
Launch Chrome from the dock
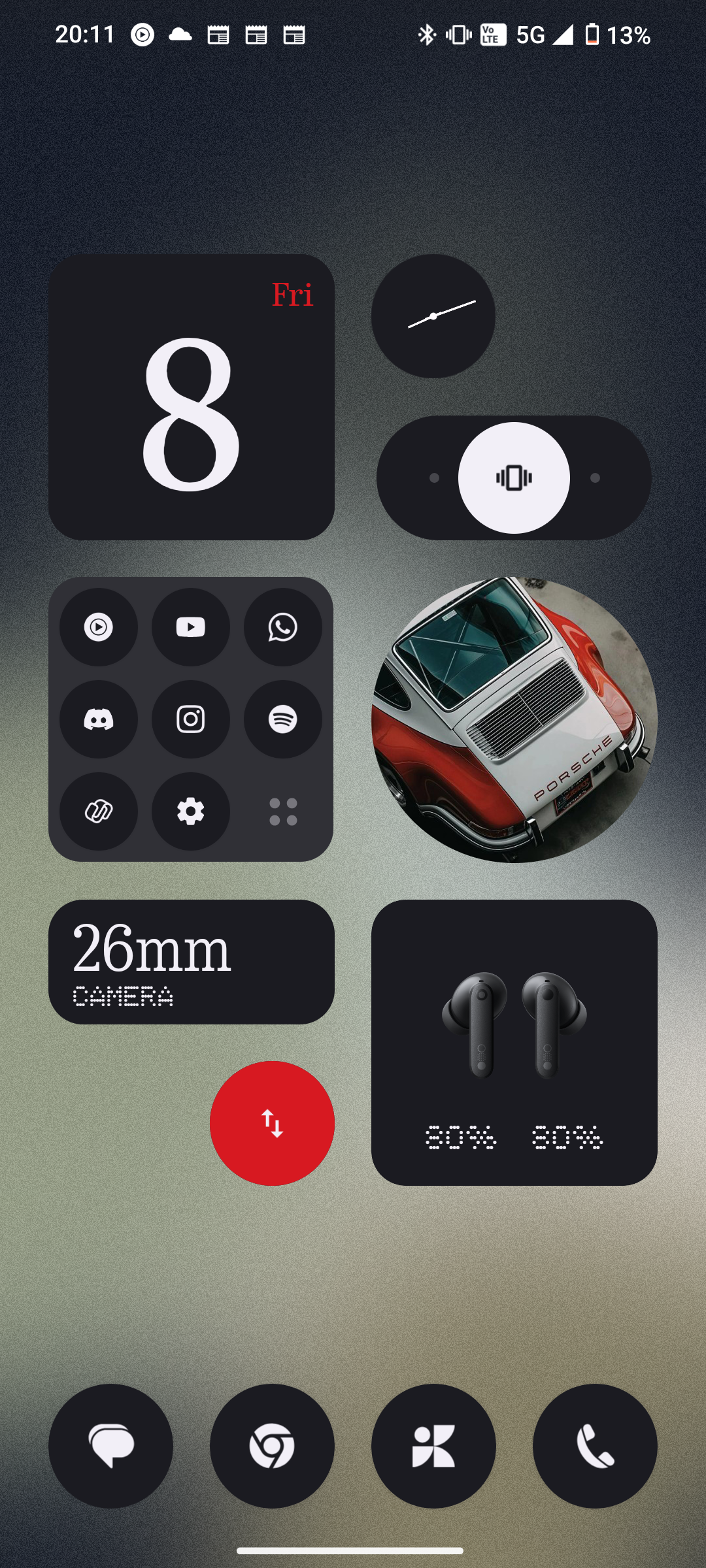(272, 1446)
